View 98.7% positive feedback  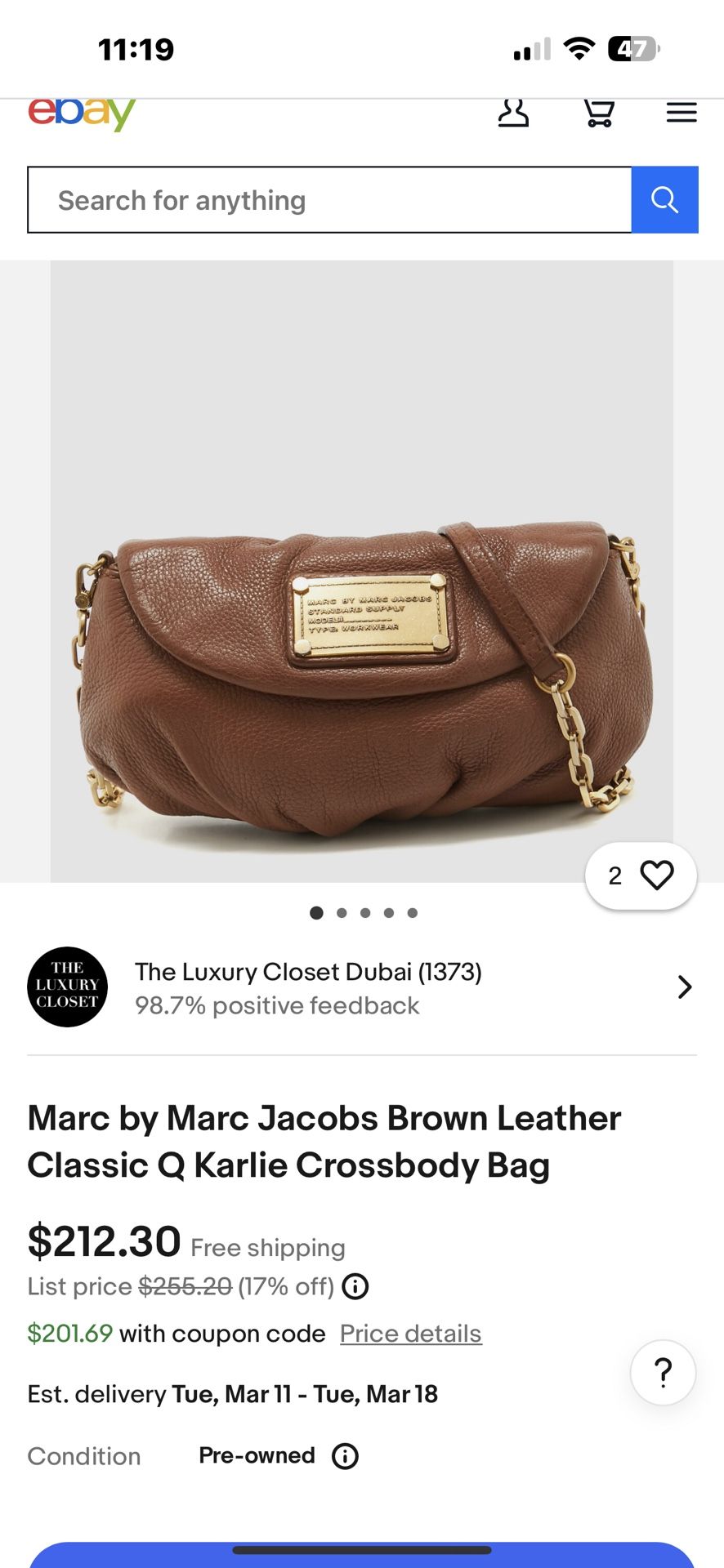pyautogui.click(x=277, y=1004)
